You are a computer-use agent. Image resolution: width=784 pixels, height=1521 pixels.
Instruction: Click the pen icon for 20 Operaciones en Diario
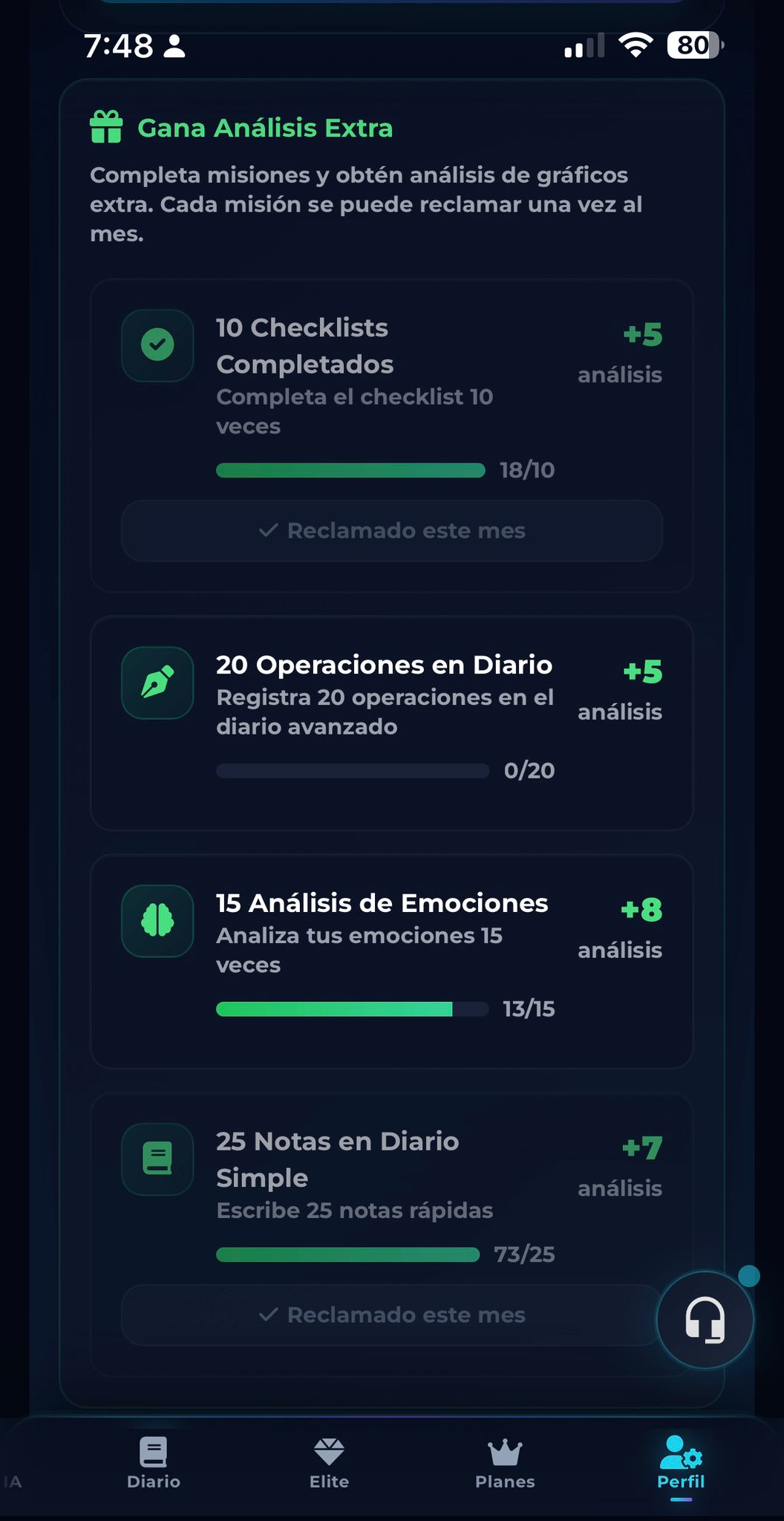(157, 681)
